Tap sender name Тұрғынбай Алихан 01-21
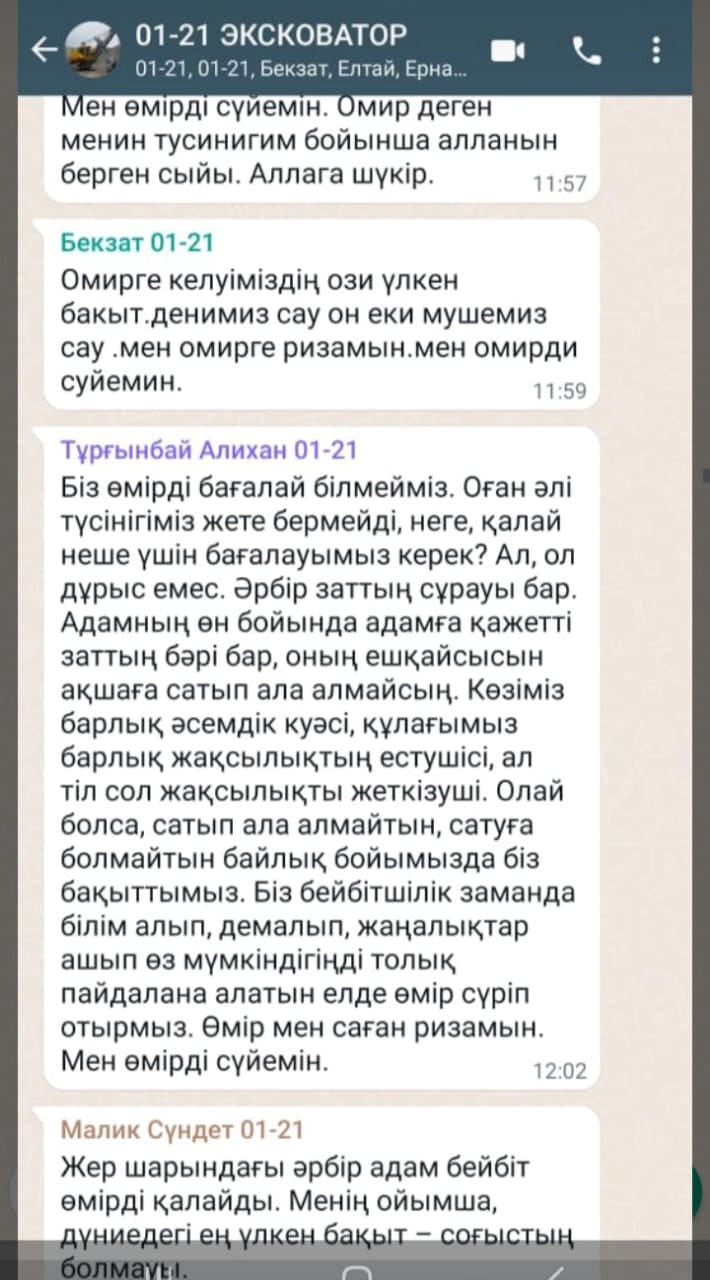The height and width of the screenshot is (1280, 710). [209, 451]
